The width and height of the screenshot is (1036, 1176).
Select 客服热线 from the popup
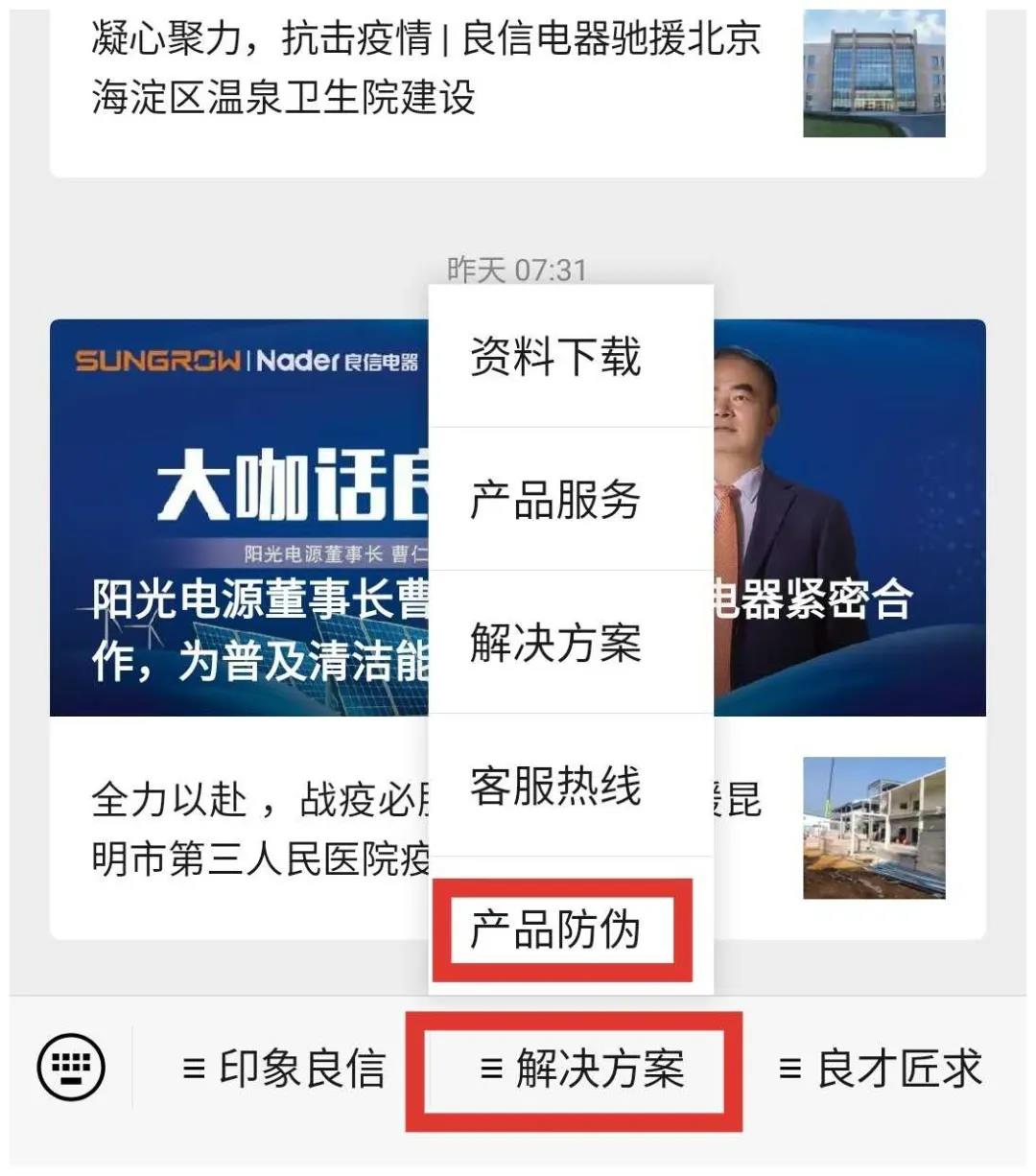point(555,787)
